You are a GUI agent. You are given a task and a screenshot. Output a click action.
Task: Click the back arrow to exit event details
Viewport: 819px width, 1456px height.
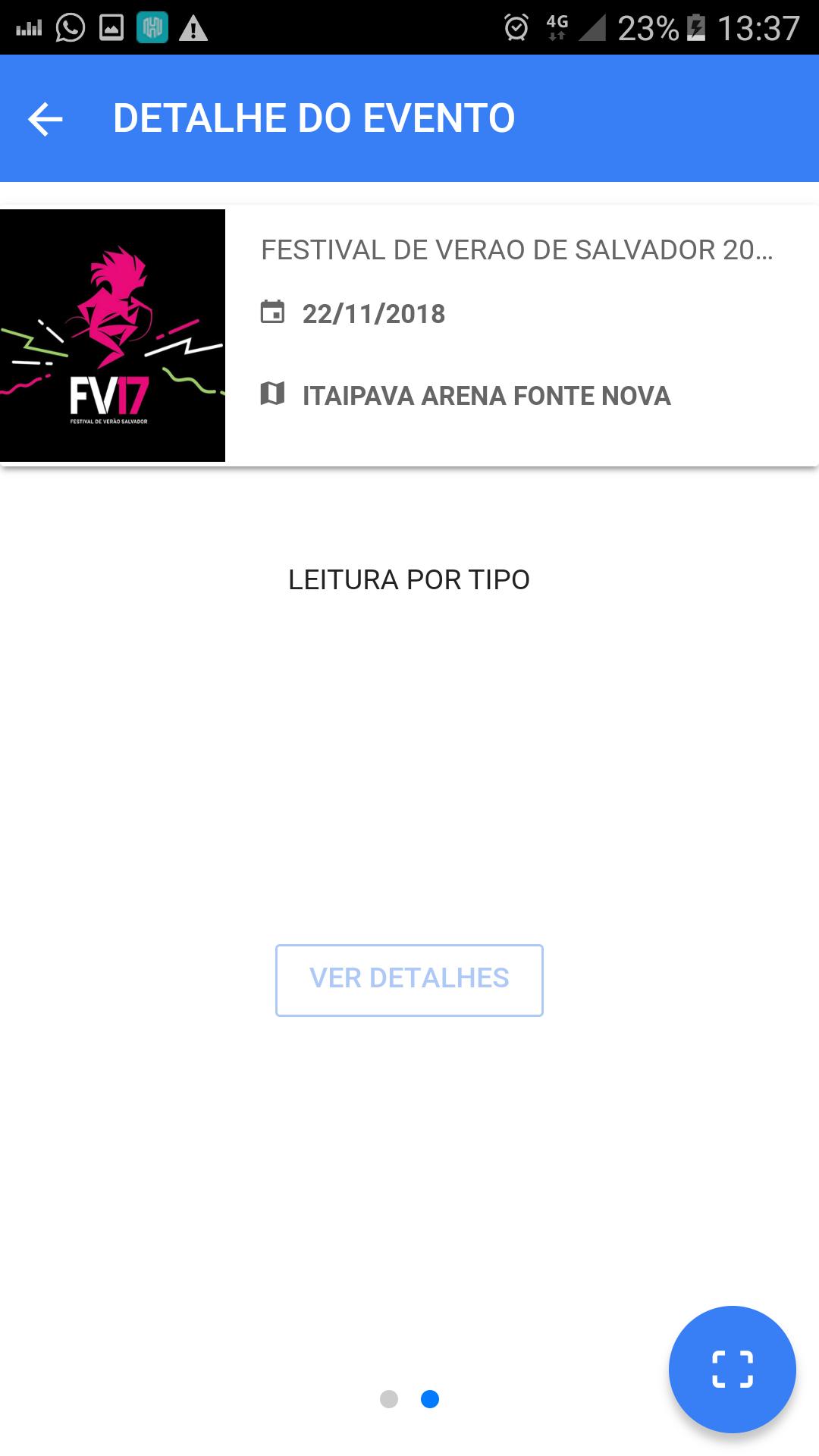(45, 118)
